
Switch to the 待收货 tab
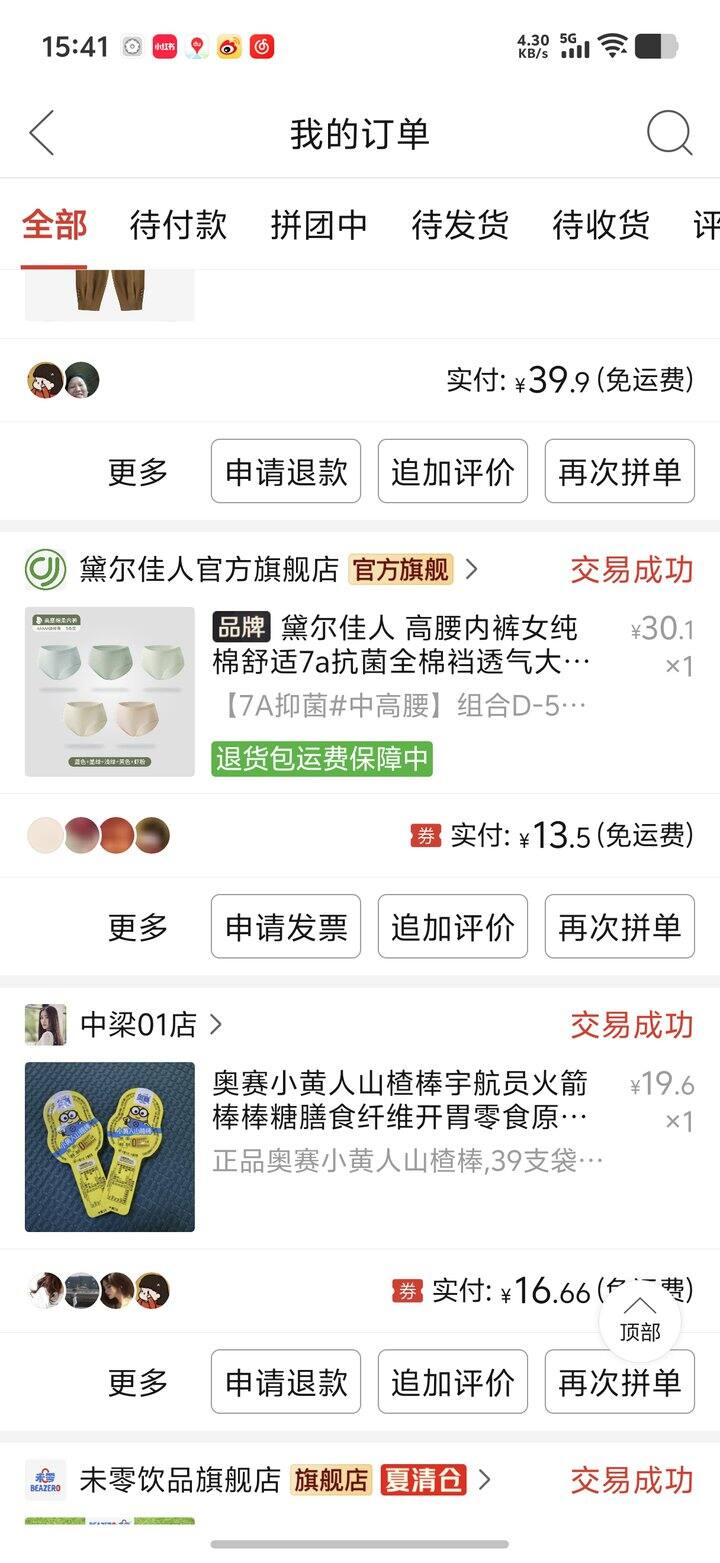(601, 224)
